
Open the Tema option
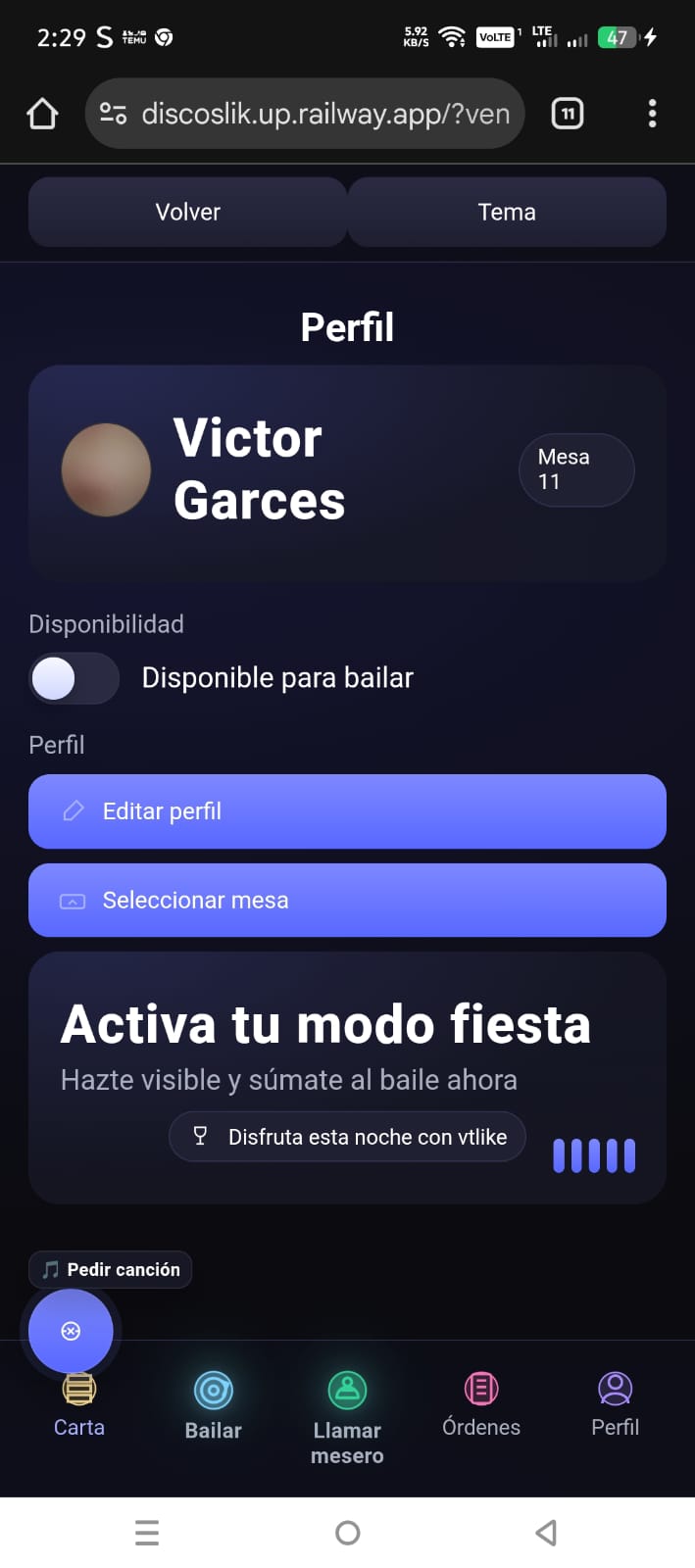(x=507, y=212)
